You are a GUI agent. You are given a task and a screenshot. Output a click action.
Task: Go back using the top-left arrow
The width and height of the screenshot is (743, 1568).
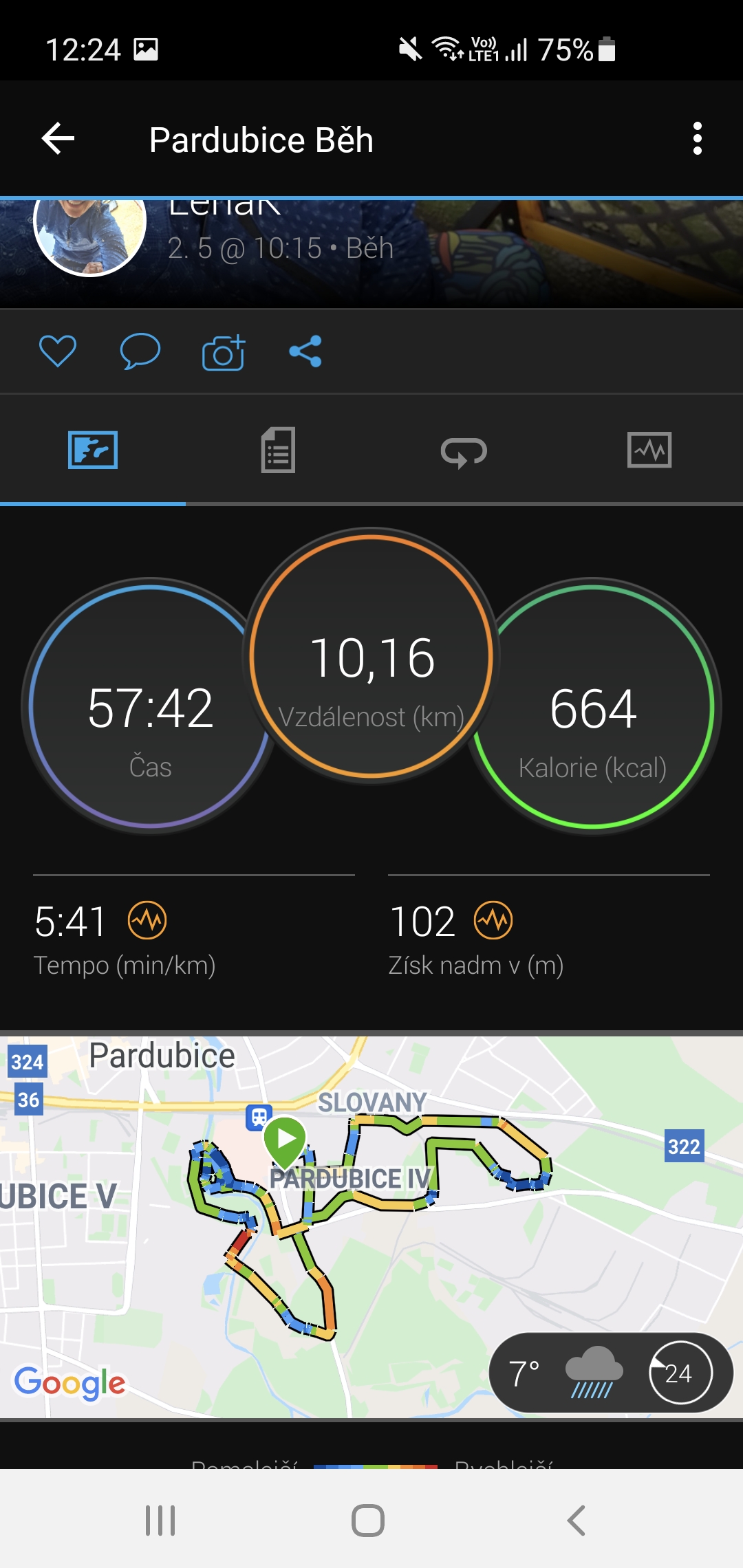(x=58, y=139)
